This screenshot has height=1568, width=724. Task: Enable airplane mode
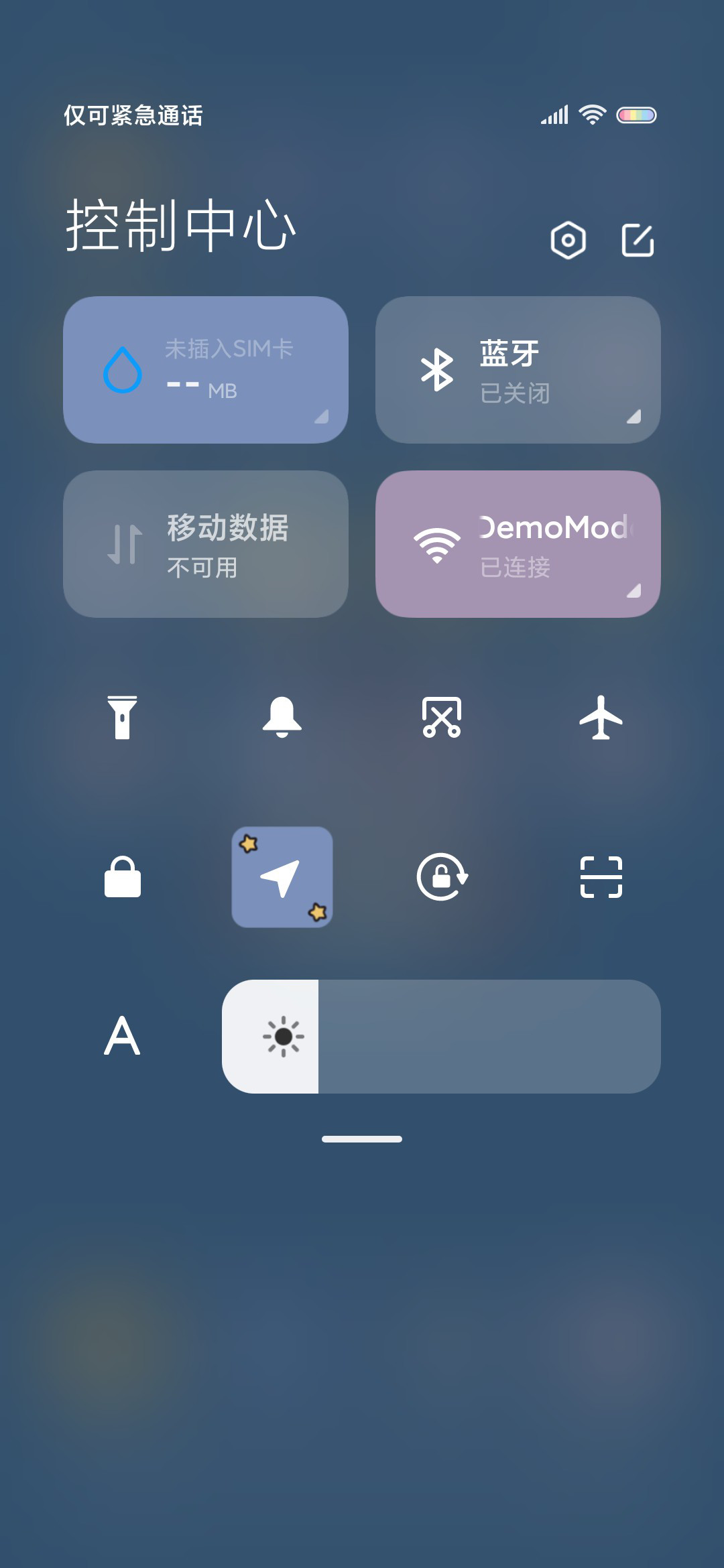(601, 718)
